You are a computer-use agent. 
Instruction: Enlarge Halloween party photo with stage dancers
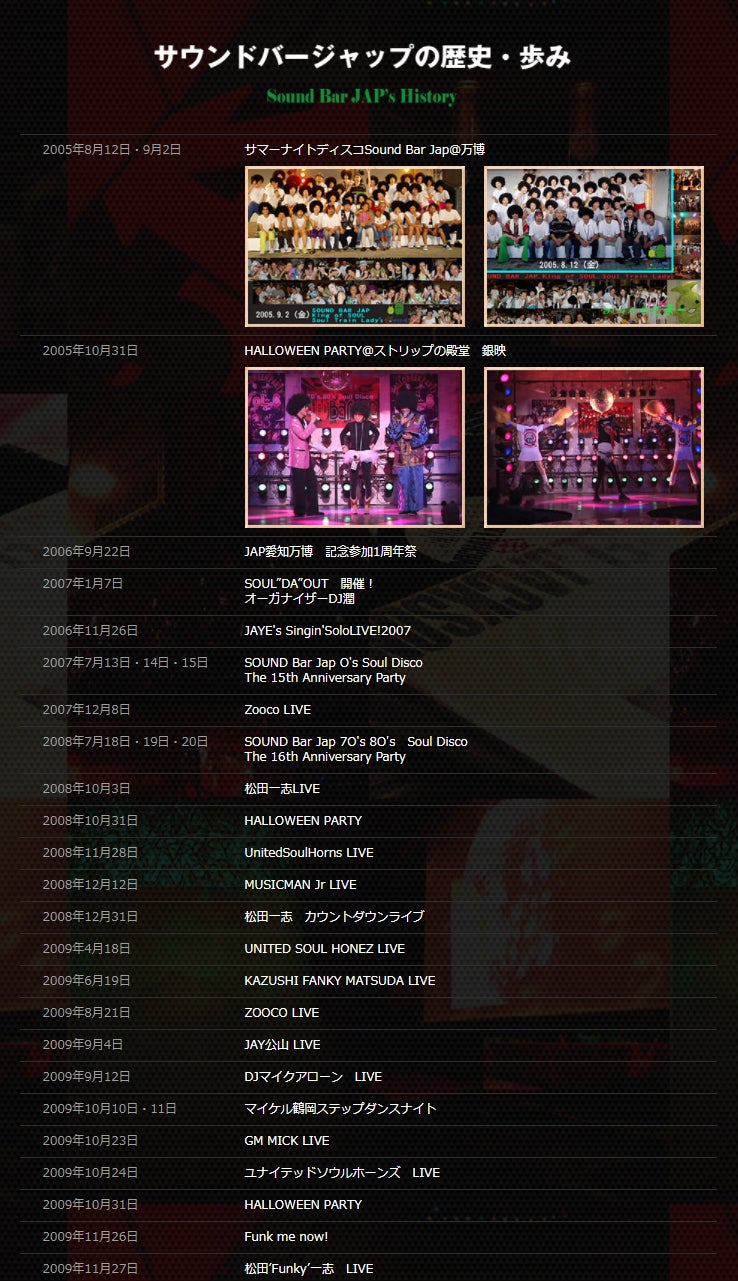pos(594,447)
